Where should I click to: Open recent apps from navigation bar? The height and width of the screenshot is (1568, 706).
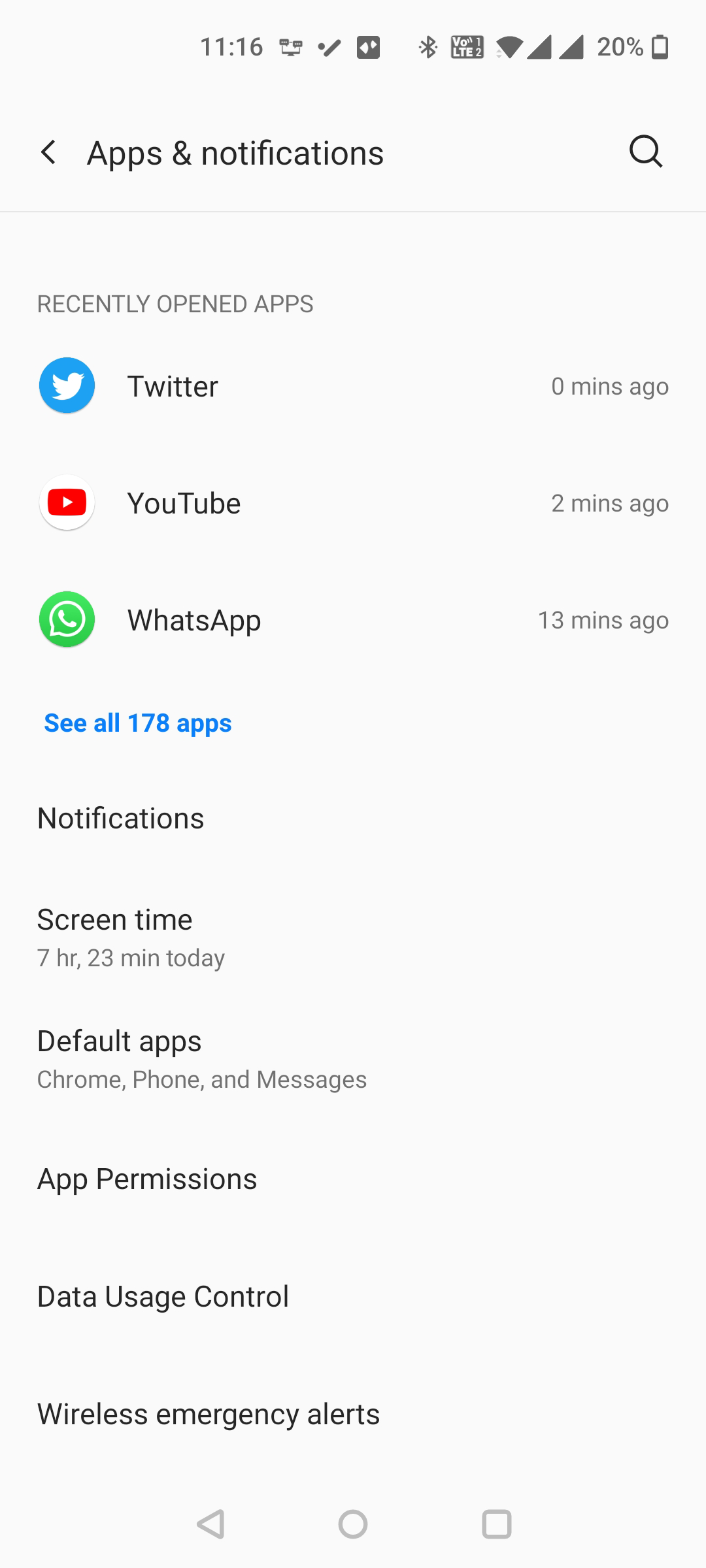pyautogui.click(x=496, y=1524)
